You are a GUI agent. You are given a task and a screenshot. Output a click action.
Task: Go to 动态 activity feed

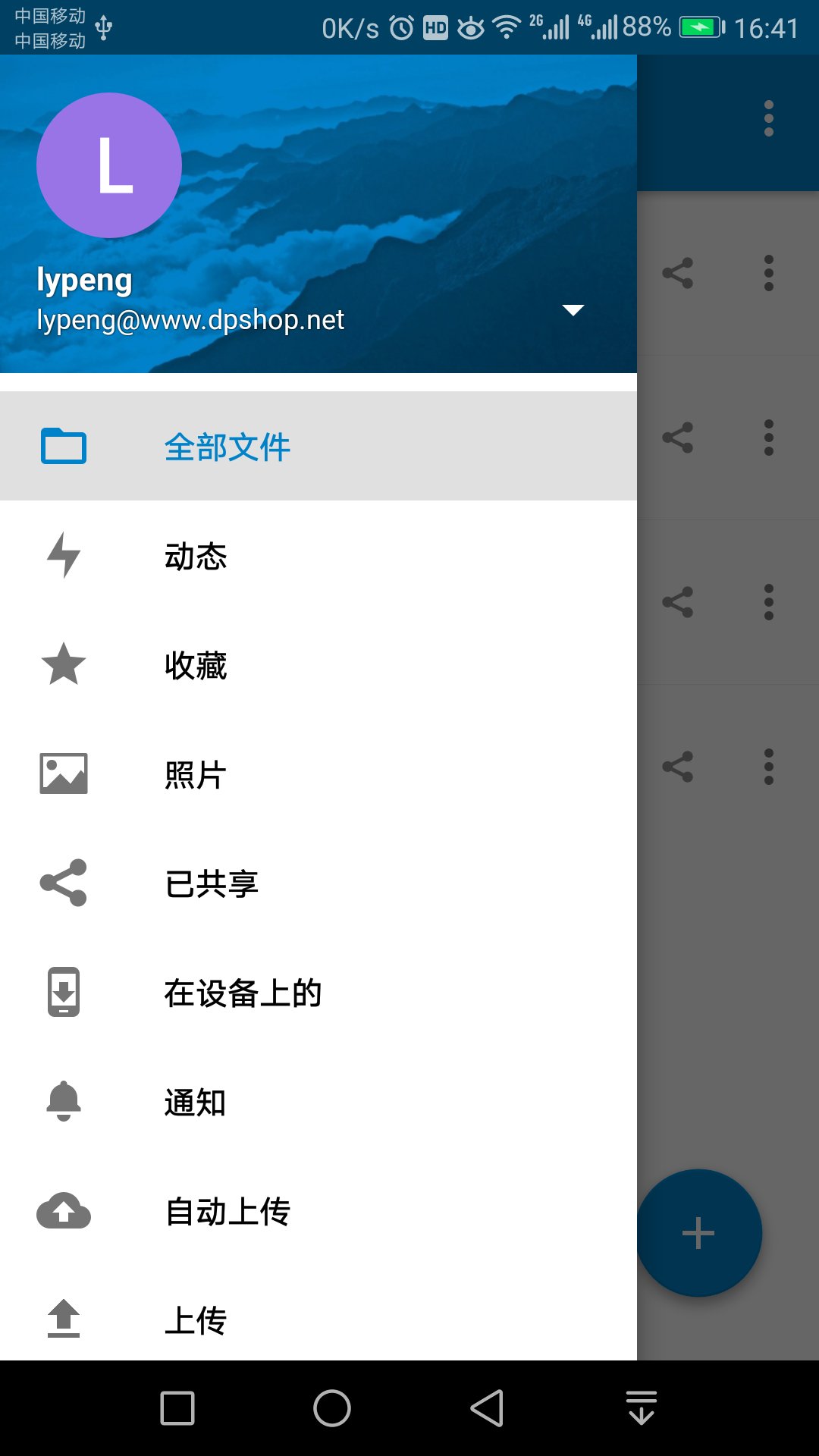click(x=196, y=556)
